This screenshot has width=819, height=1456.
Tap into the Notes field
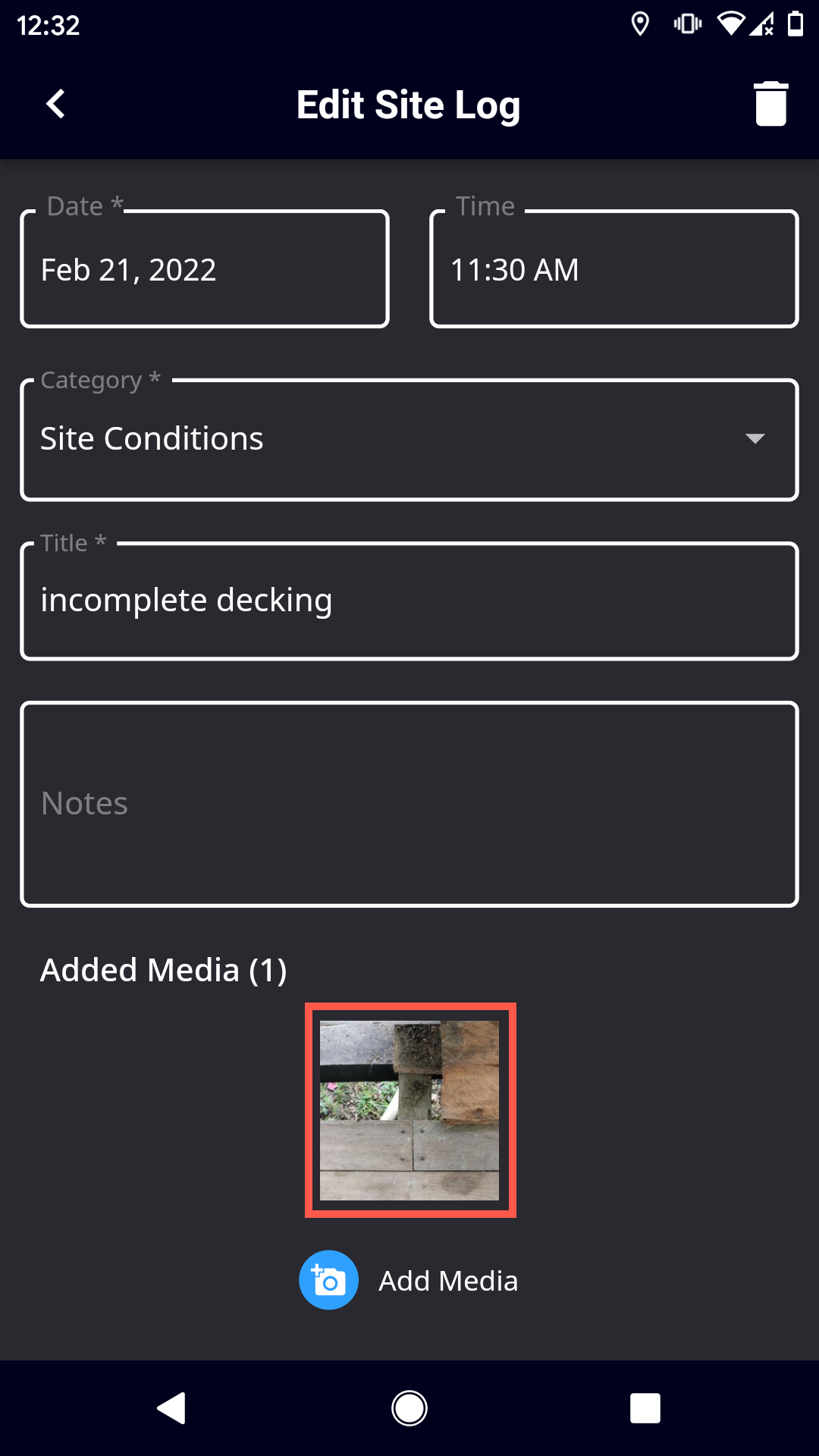[x=409, y=804]
